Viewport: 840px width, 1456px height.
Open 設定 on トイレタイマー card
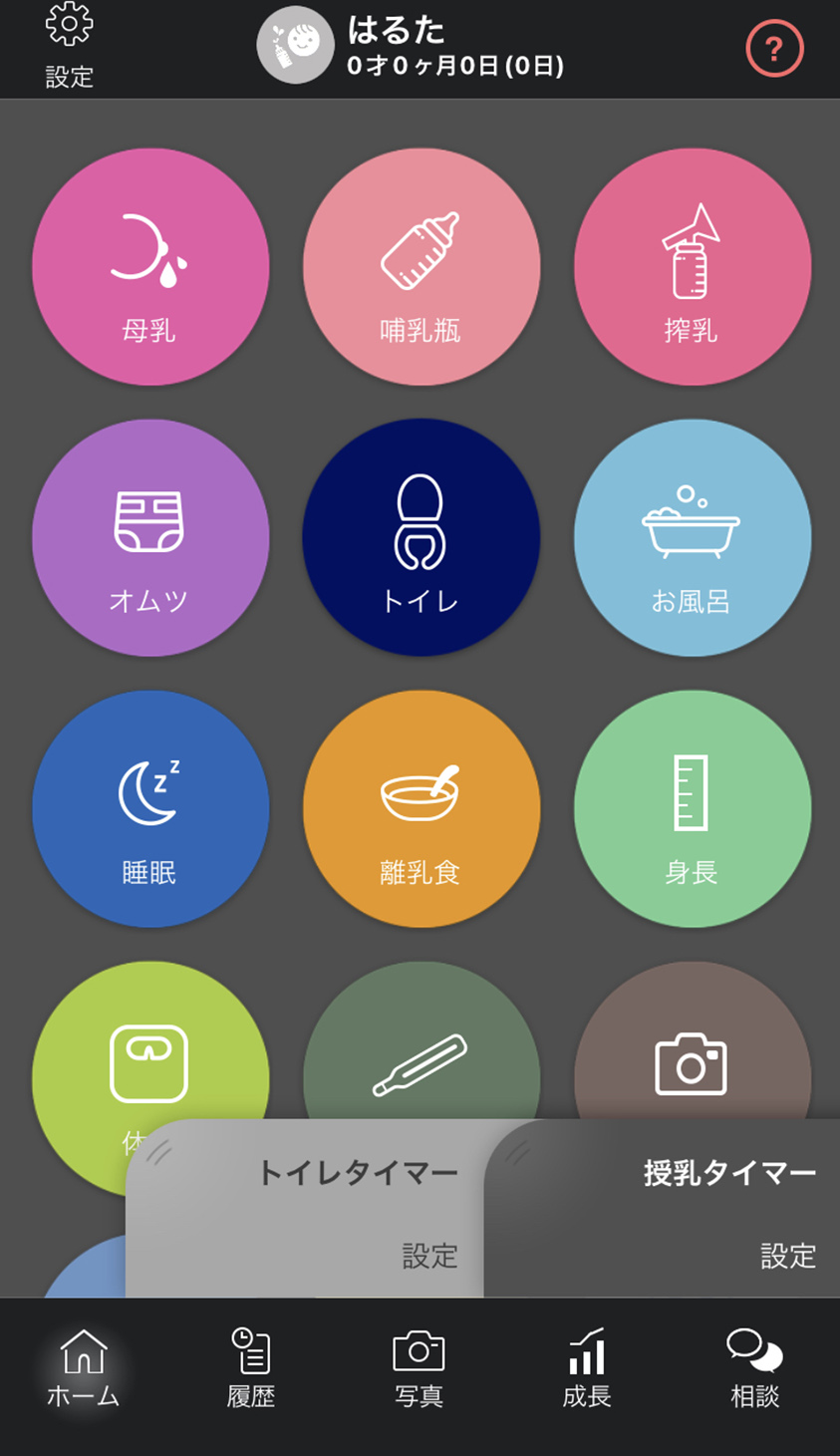430,1256
